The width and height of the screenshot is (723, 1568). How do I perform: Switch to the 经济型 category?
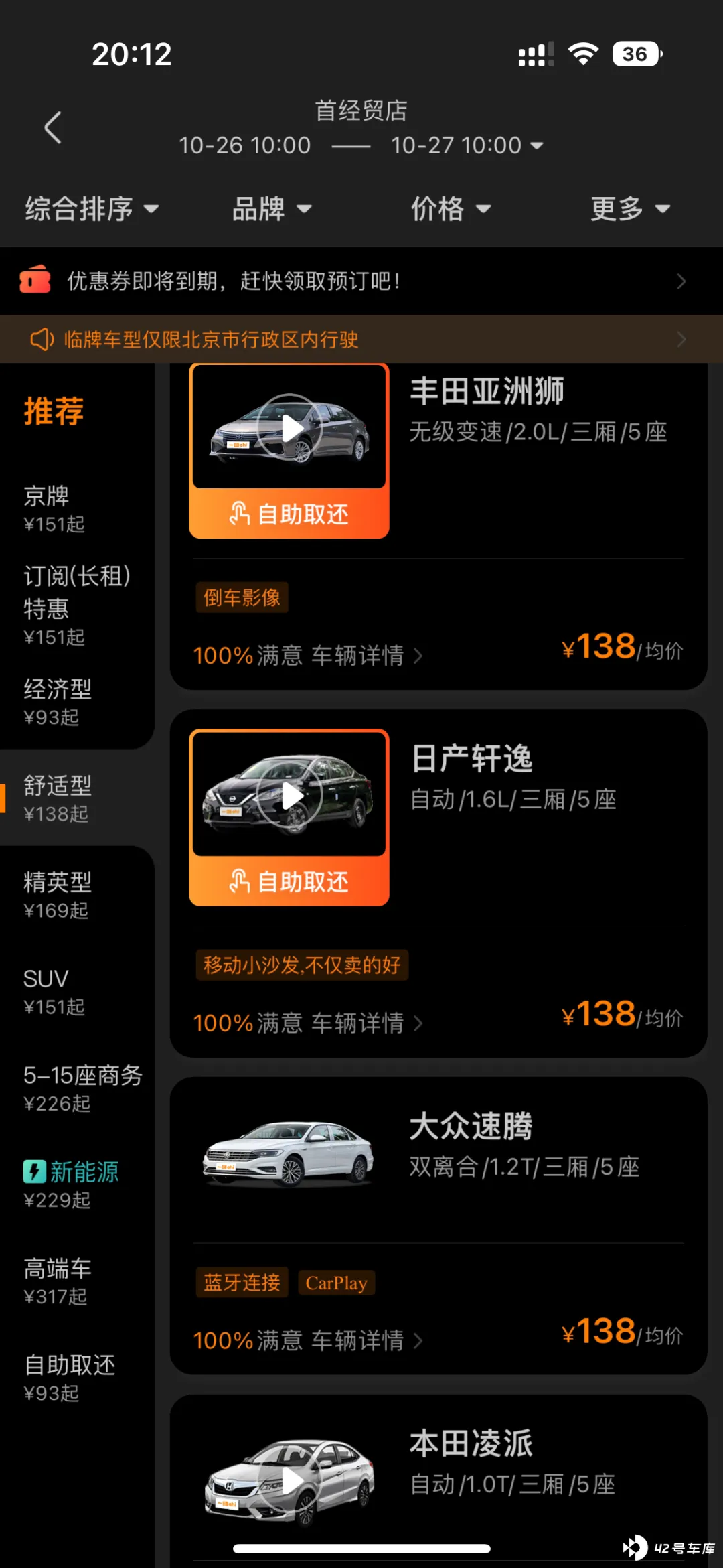coord(57,701)
